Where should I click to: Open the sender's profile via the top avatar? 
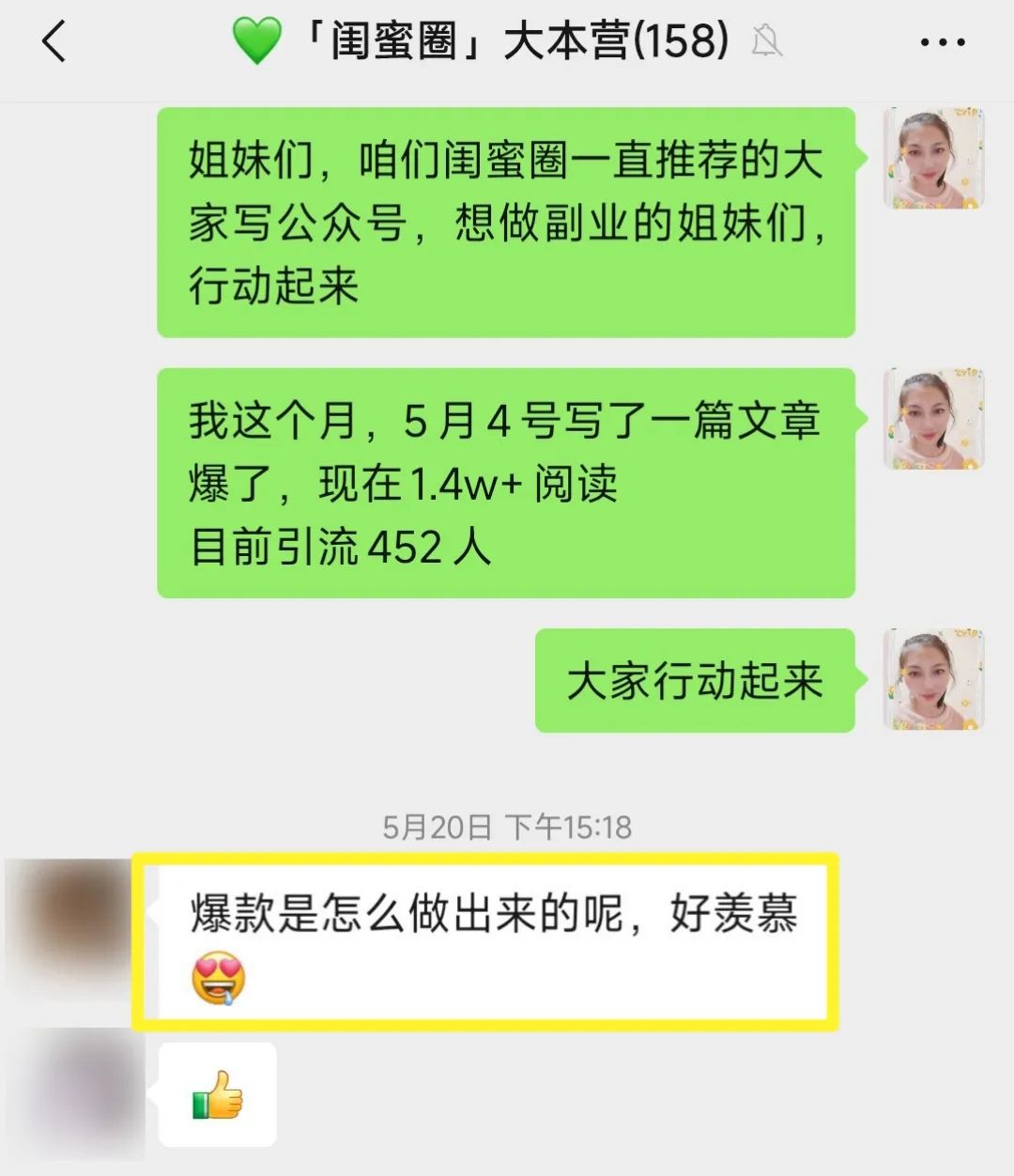933,158
